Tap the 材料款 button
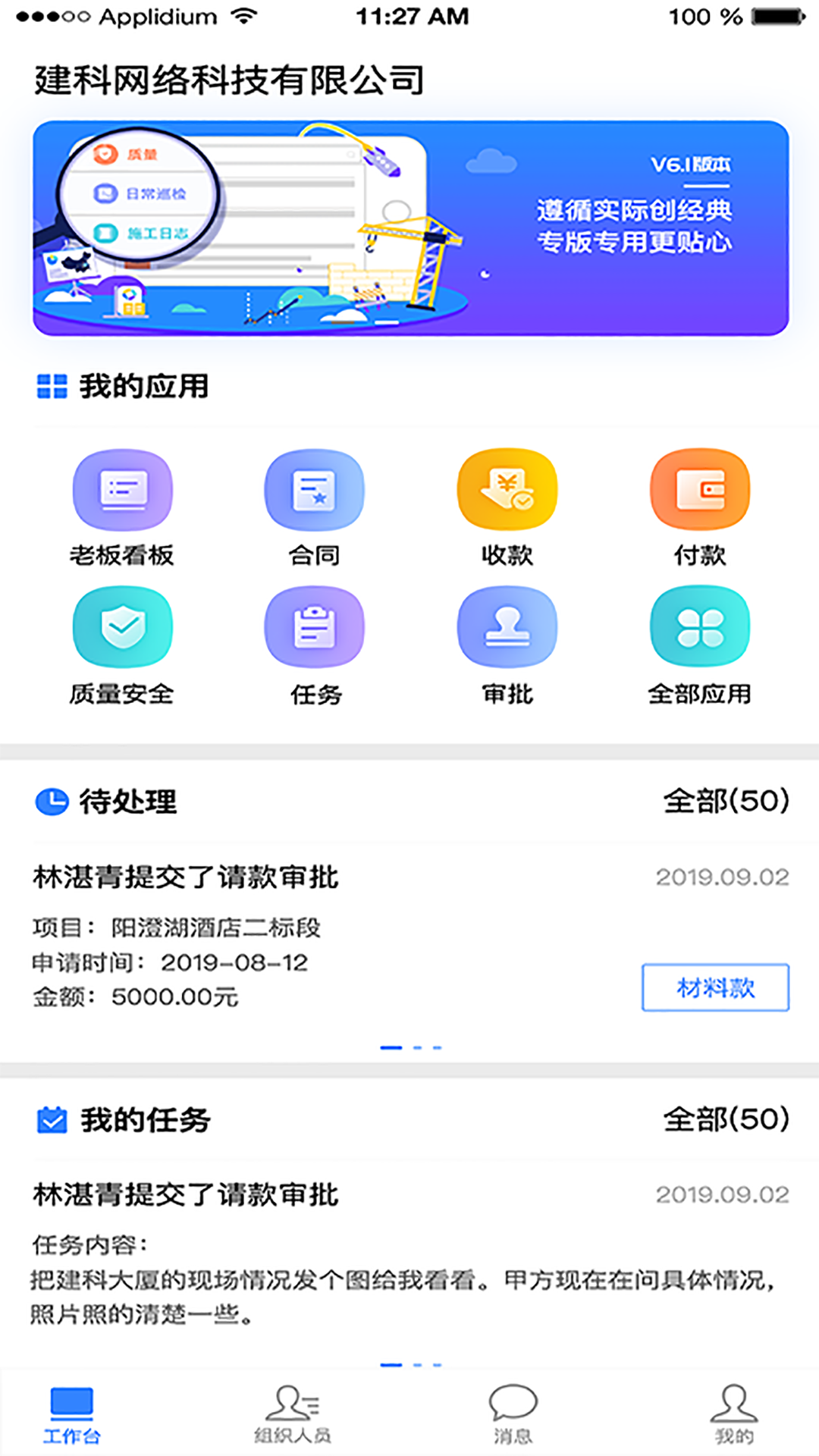This screenshot has height=1456, width=819. point(715,987)
